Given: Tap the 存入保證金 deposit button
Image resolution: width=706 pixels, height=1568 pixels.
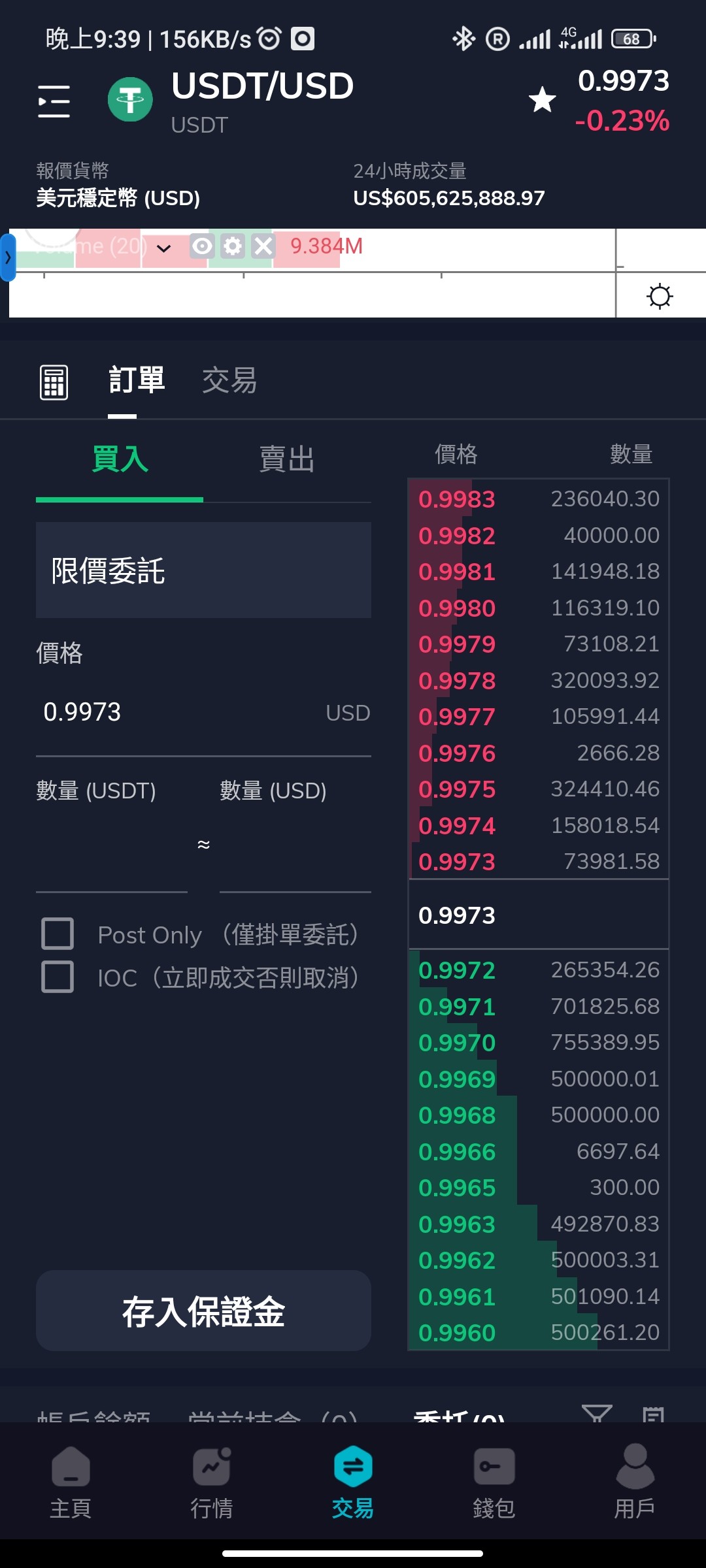Looking at the screenshot, I should (x=203, y=1311).
